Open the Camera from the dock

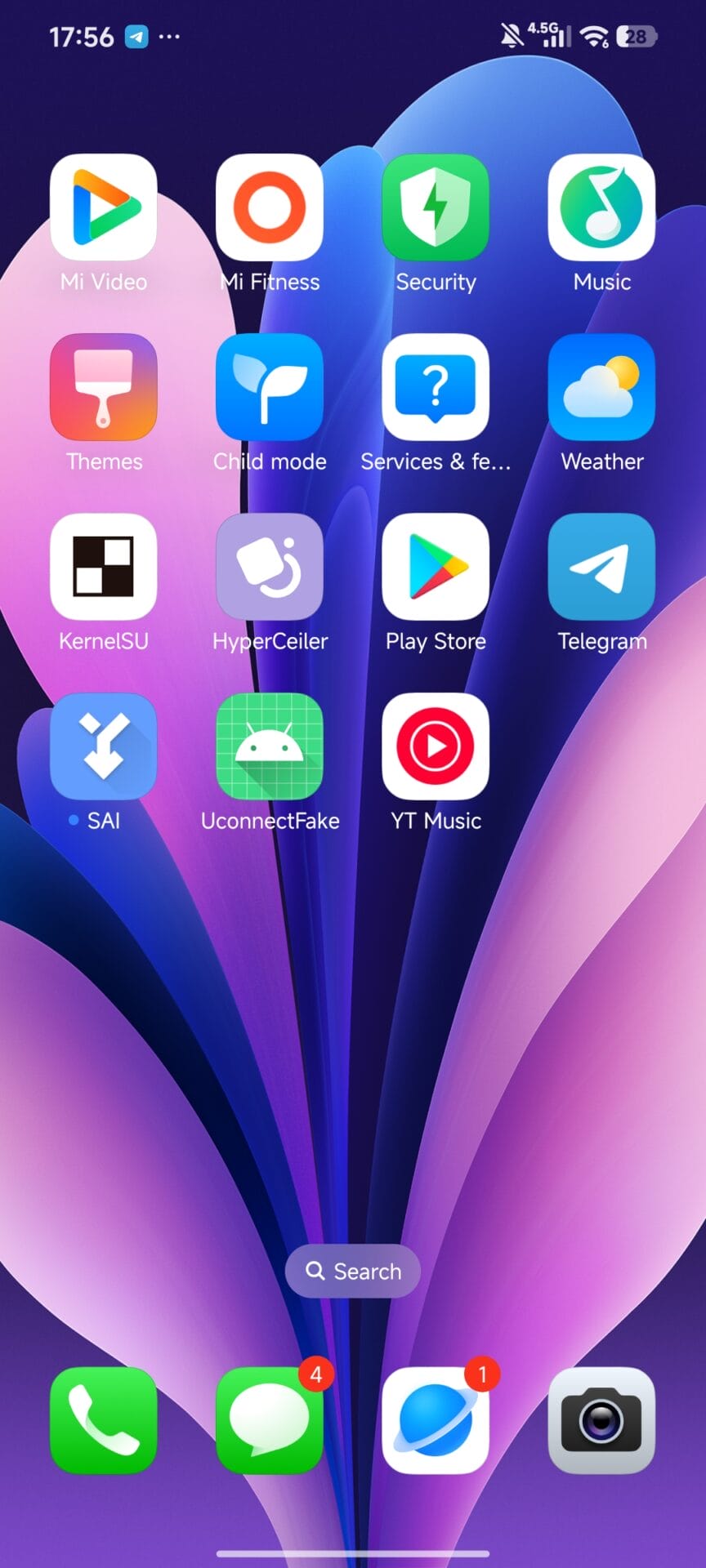(x=601, y=1420)
